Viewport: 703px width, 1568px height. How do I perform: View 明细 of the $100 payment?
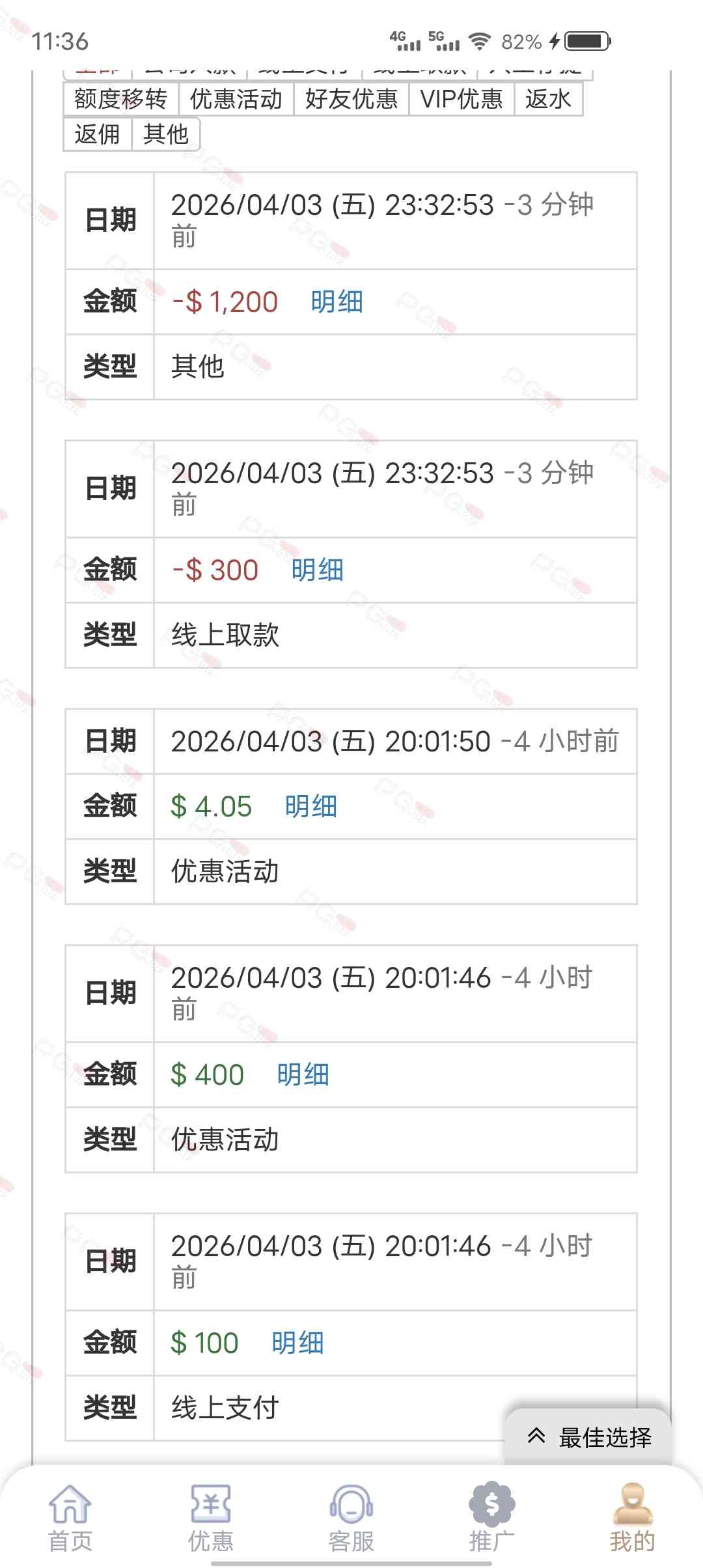[x=297, y=1343]
